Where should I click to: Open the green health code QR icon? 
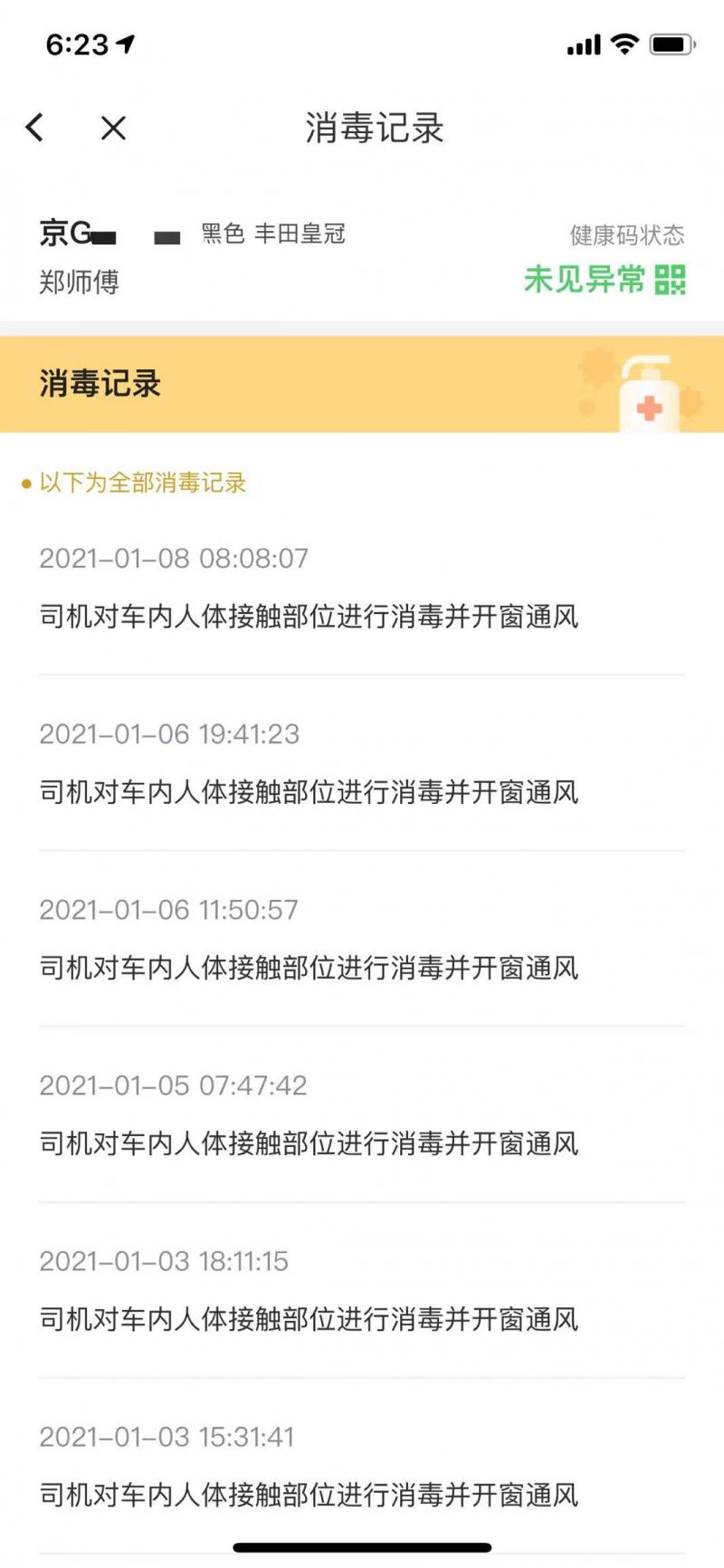(x=670, y=279)
